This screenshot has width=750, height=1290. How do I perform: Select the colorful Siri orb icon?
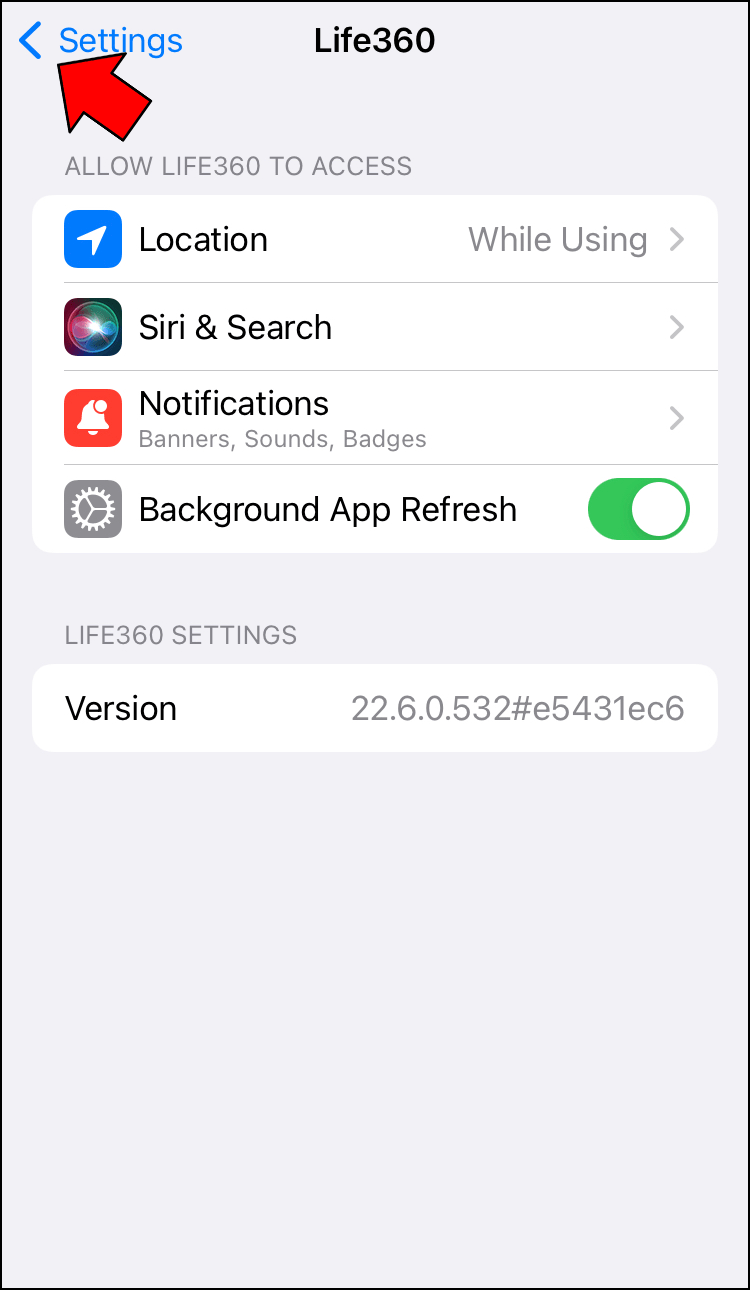[92, 327]
